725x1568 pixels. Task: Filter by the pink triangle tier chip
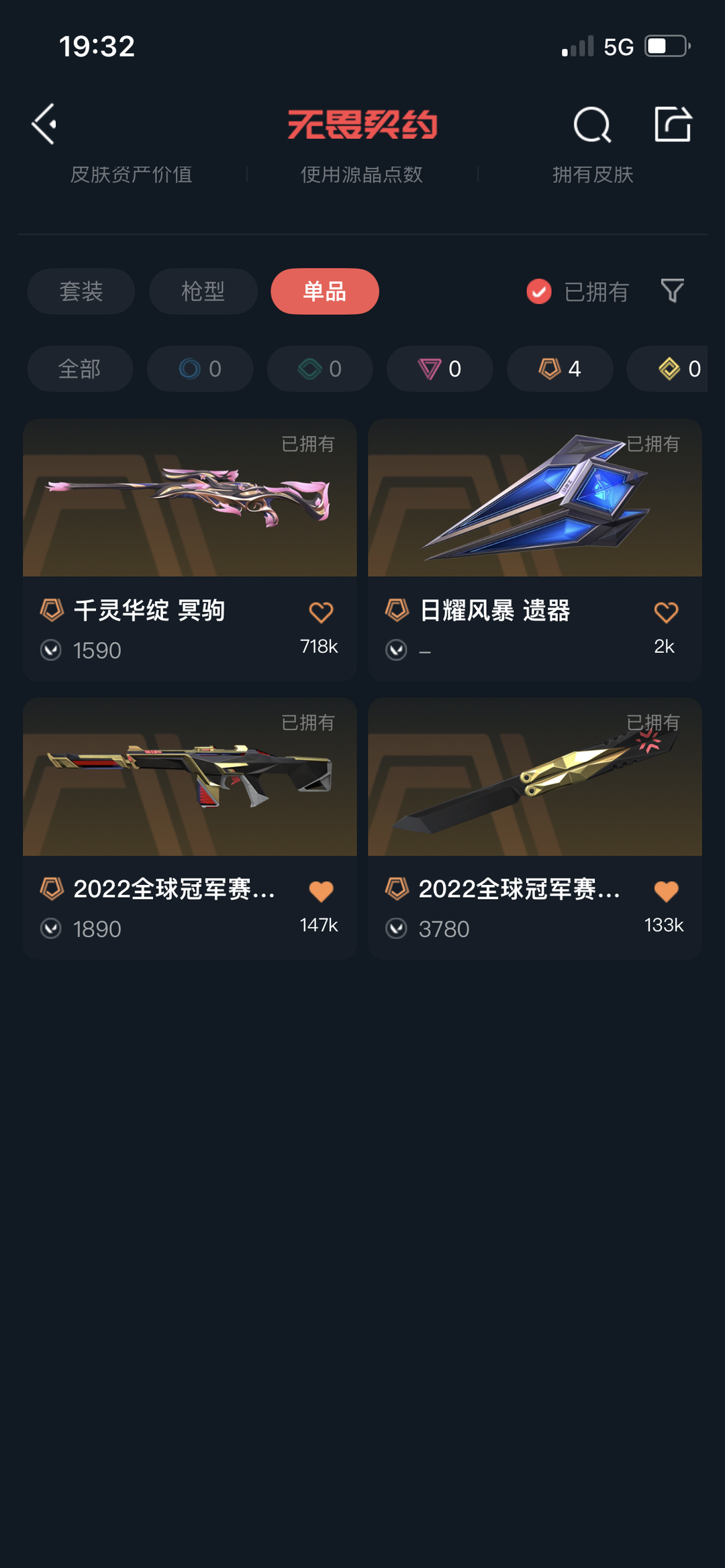pyautogui.click(x=440, y=368)
